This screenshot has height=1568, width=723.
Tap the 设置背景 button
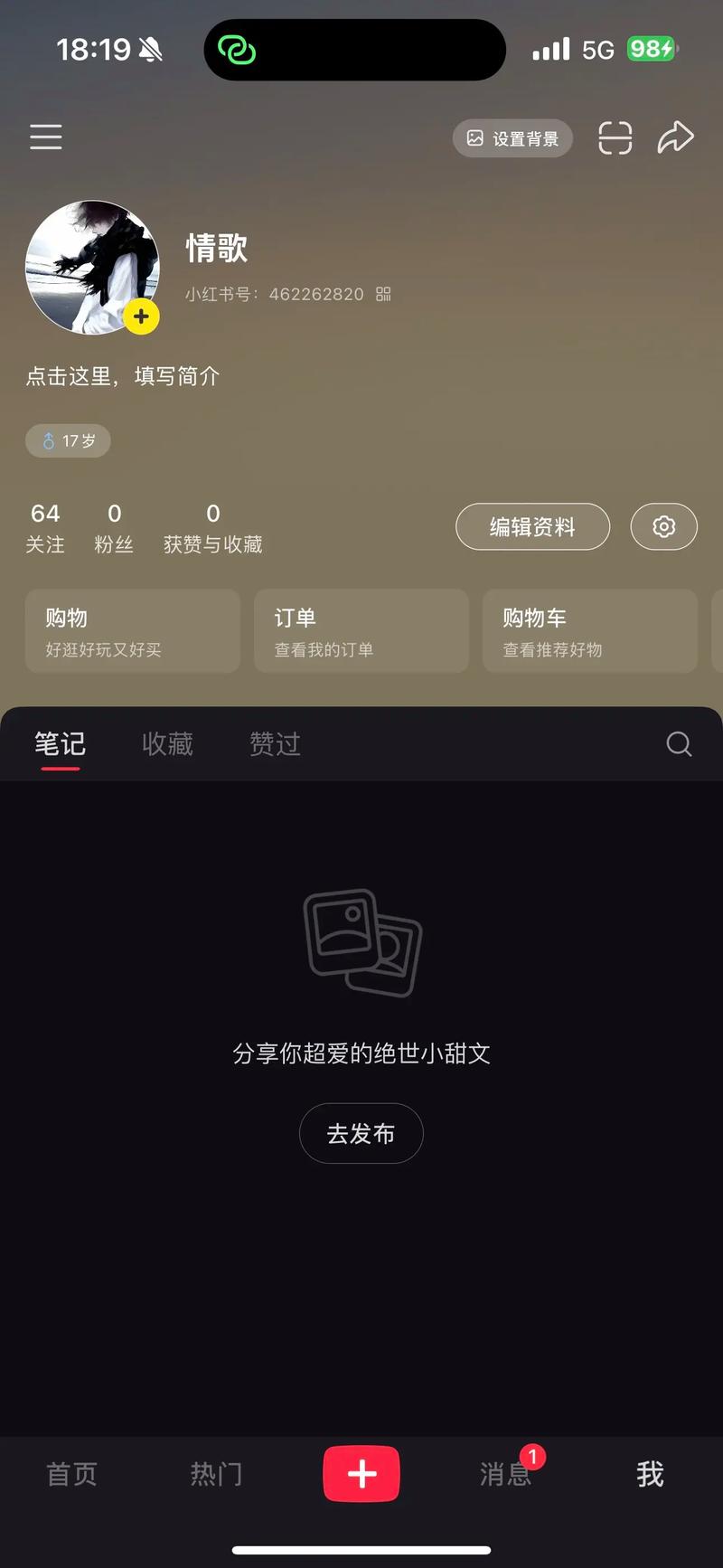[x=512, y=138]
